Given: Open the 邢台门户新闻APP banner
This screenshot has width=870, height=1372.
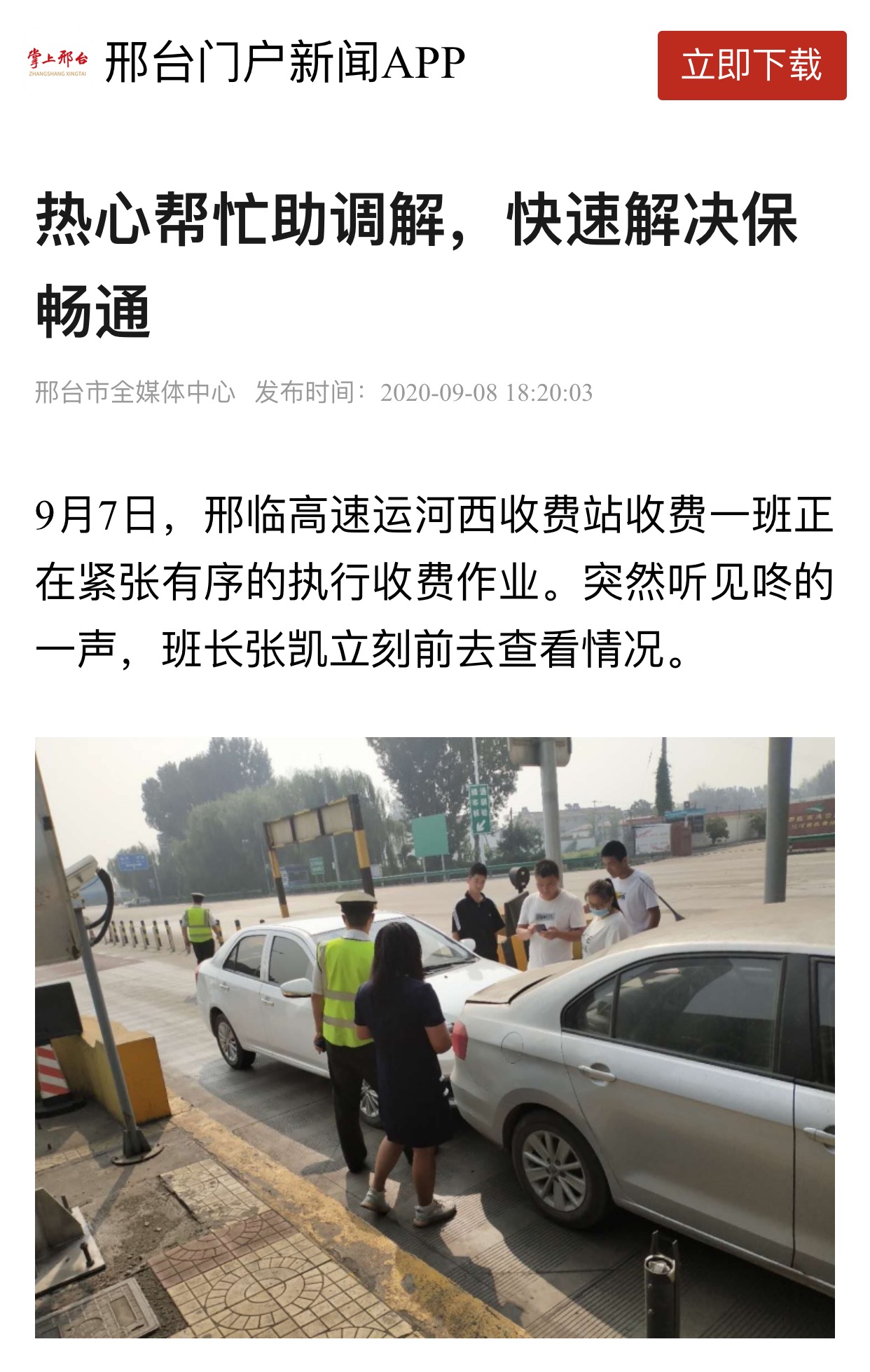Looking at the screenshot, I should tap(284, 63).
